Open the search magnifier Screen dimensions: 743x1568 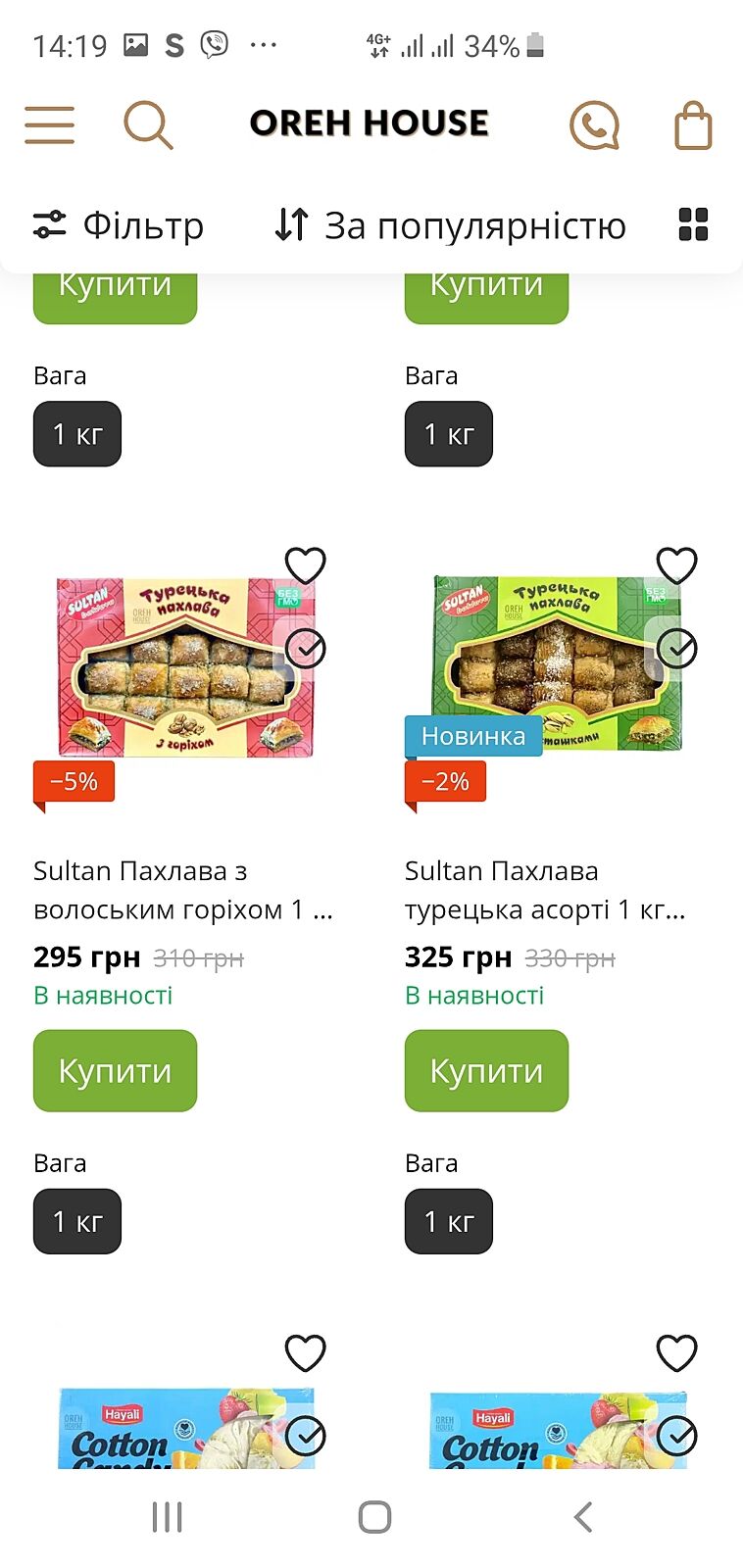point(148,125)
